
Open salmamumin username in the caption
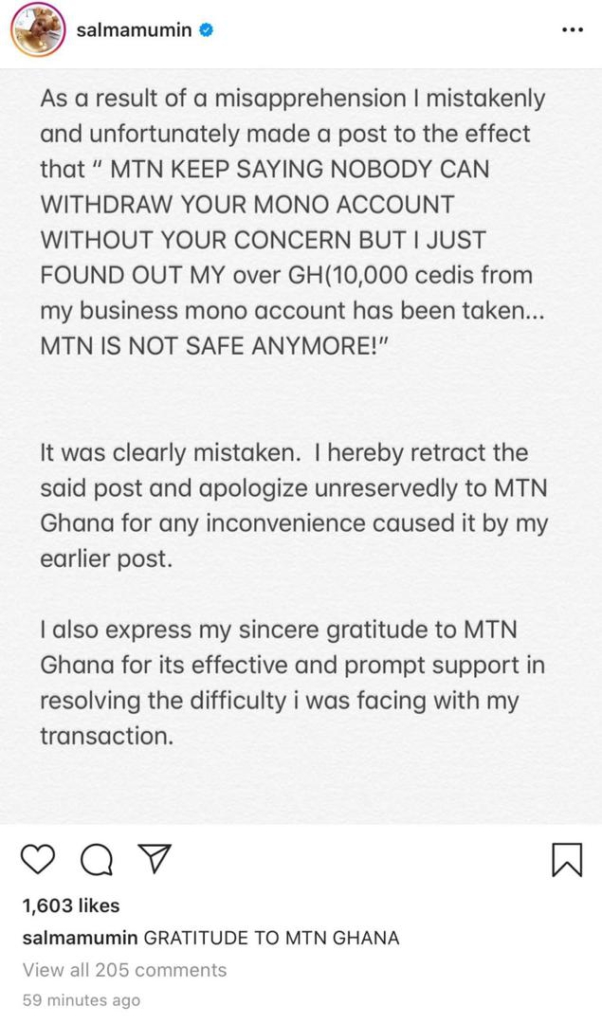80,938
